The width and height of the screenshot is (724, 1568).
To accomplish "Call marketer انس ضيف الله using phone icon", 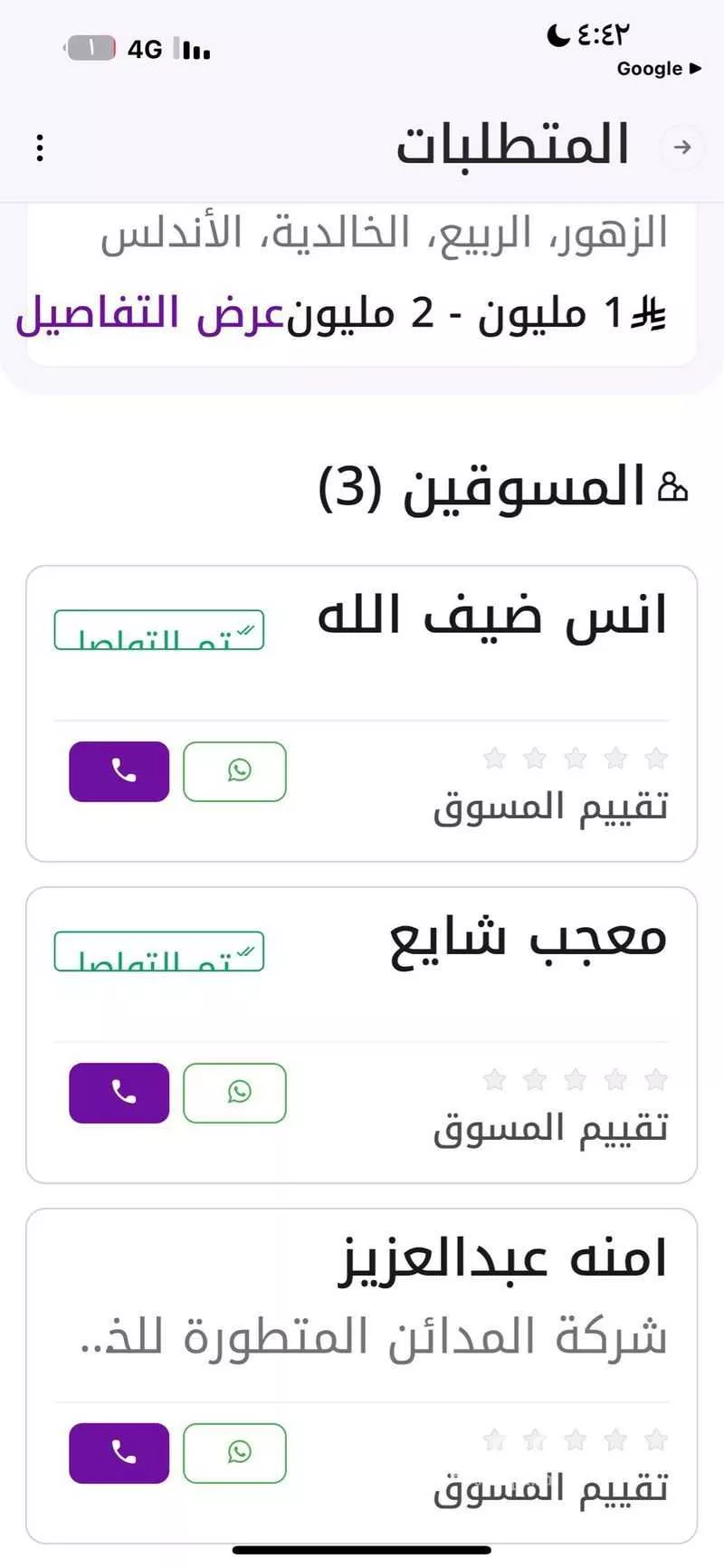I will (x=118, y=772).
